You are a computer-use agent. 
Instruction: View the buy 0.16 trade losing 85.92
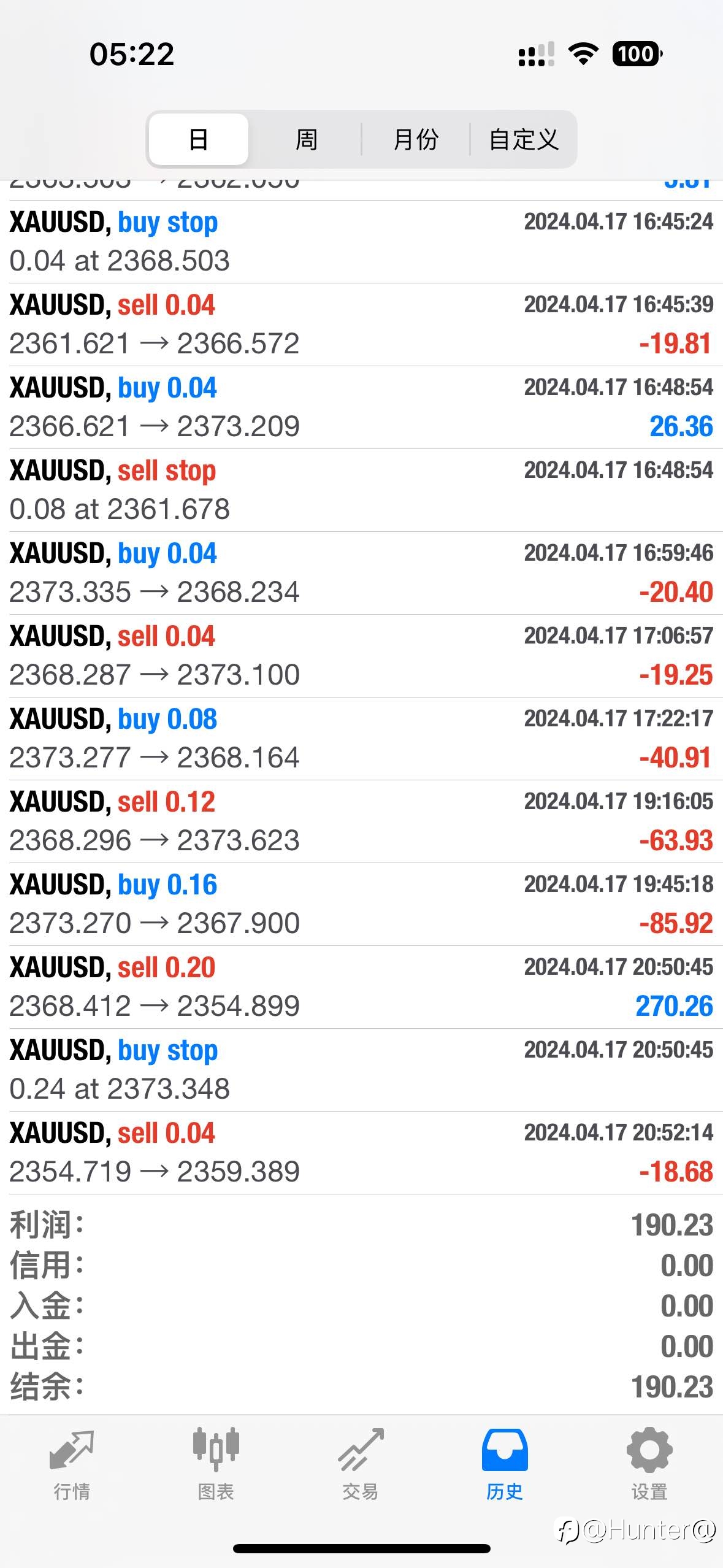361,904
